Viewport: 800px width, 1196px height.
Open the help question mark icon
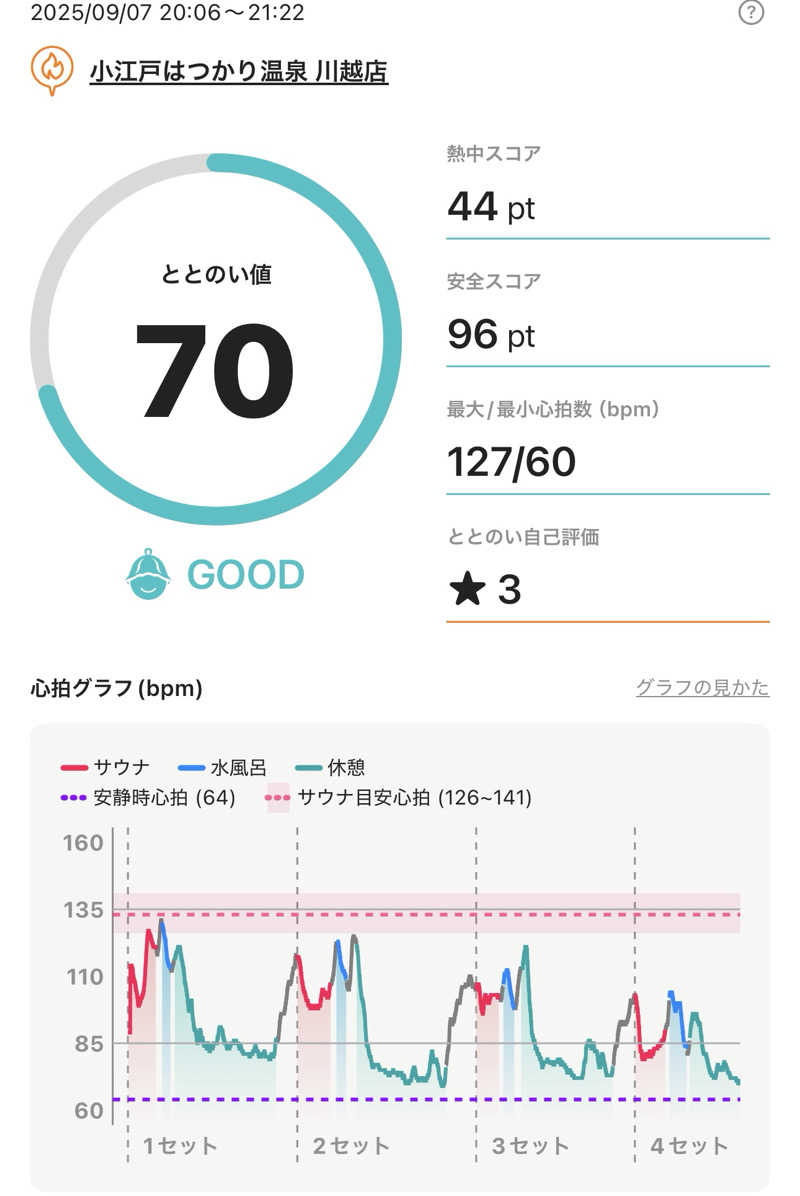750,12
